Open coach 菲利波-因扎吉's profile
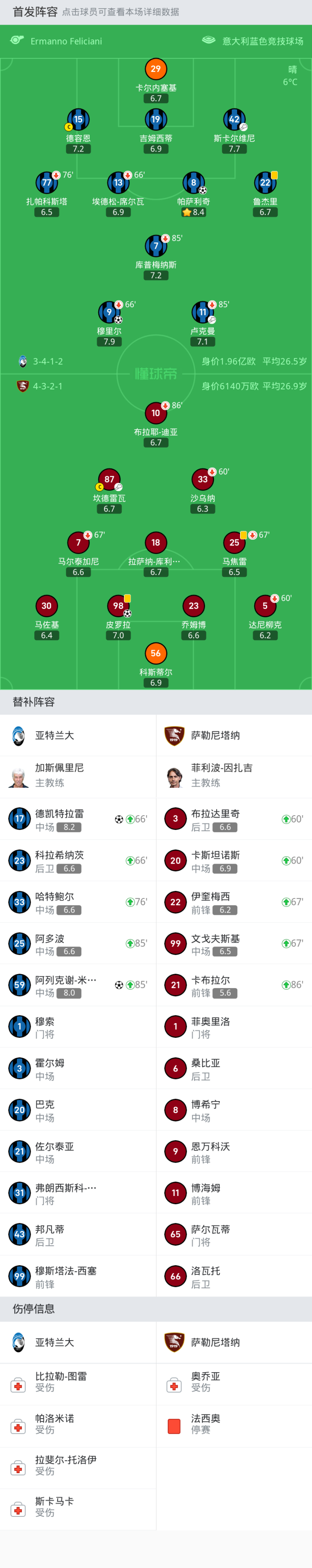312x1568 pixels. pyautogui.click(x=222, y=775)
